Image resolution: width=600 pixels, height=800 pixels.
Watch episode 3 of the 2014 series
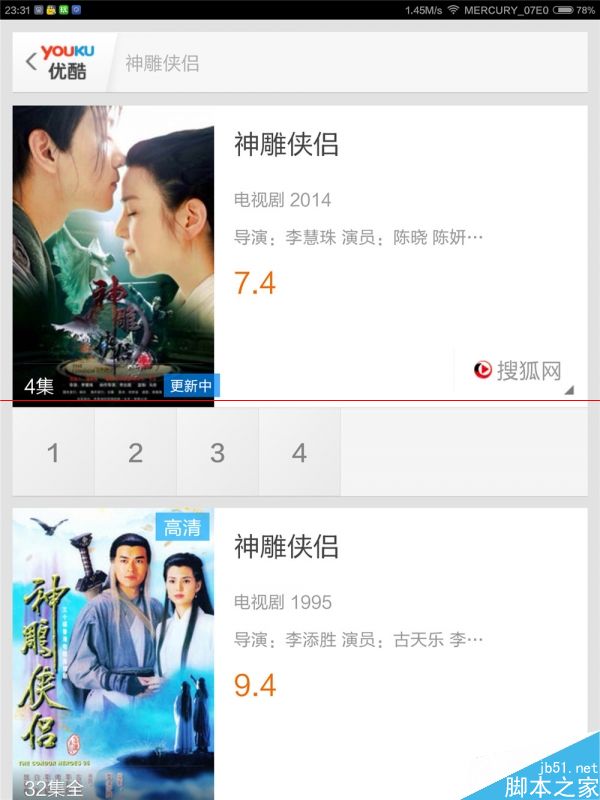coord(217,453)
